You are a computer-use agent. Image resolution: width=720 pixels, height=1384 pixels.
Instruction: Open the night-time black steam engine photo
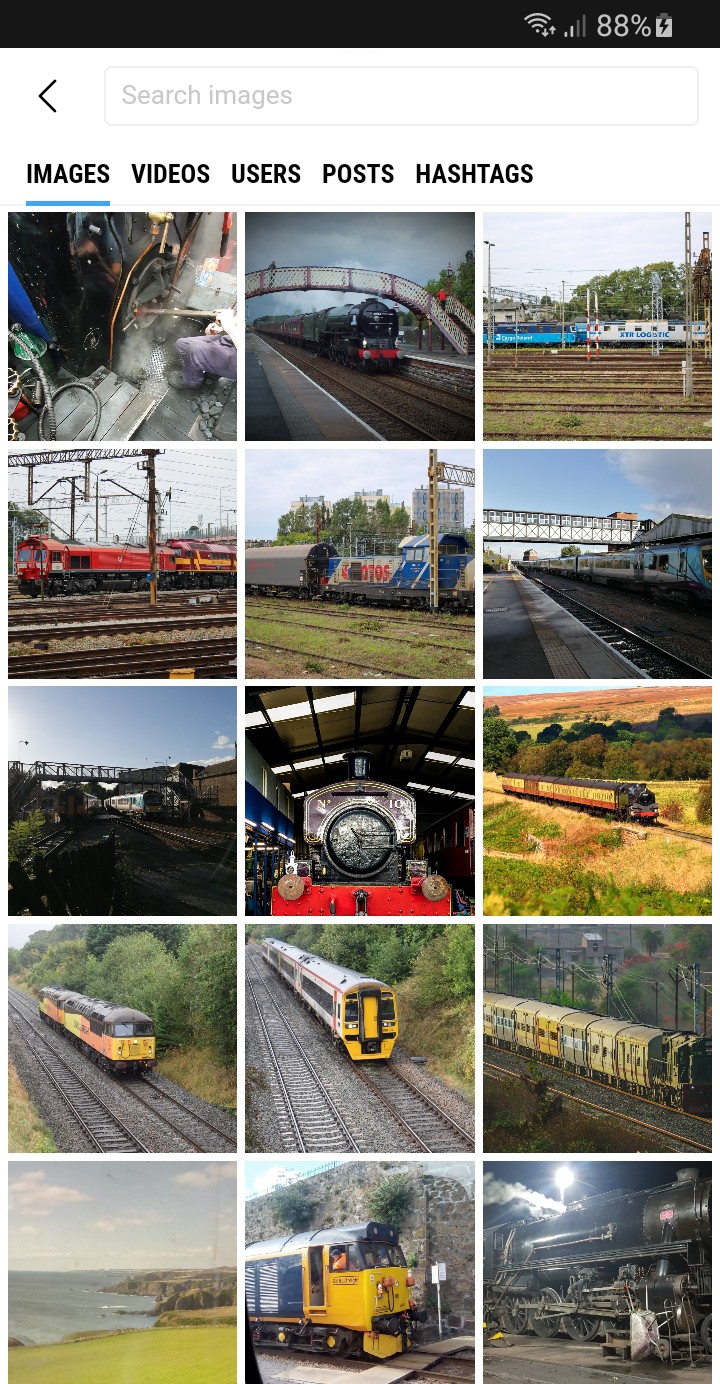597,1272
